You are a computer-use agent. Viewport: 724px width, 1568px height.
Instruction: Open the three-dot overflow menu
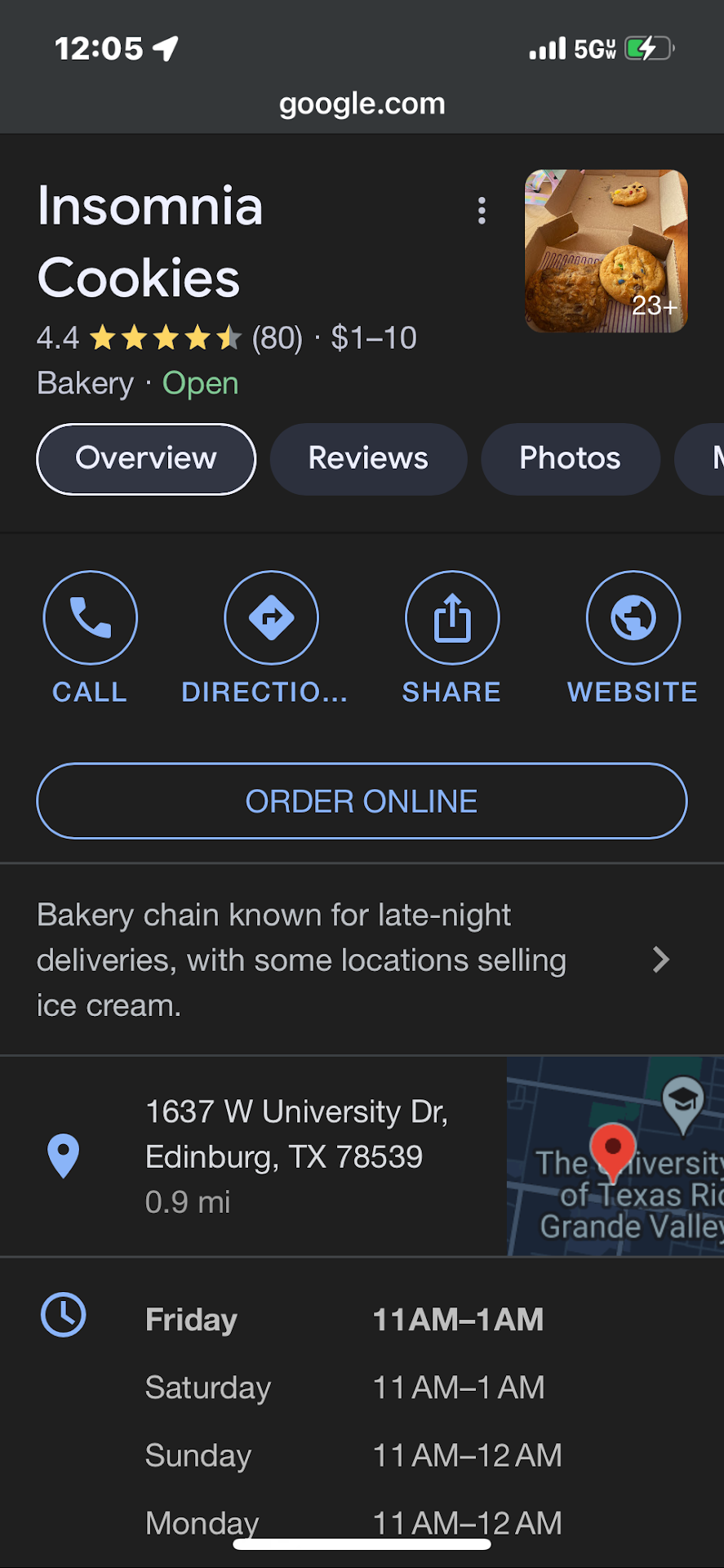(482, 211)
